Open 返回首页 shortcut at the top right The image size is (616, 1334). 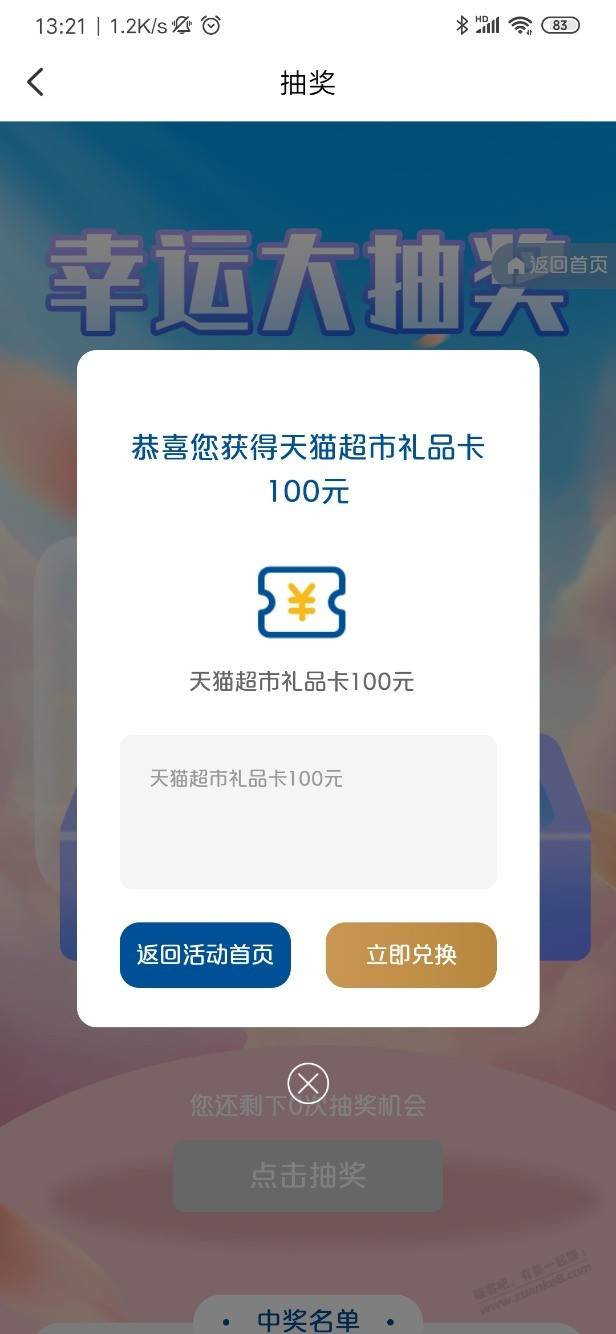(556, 265)
